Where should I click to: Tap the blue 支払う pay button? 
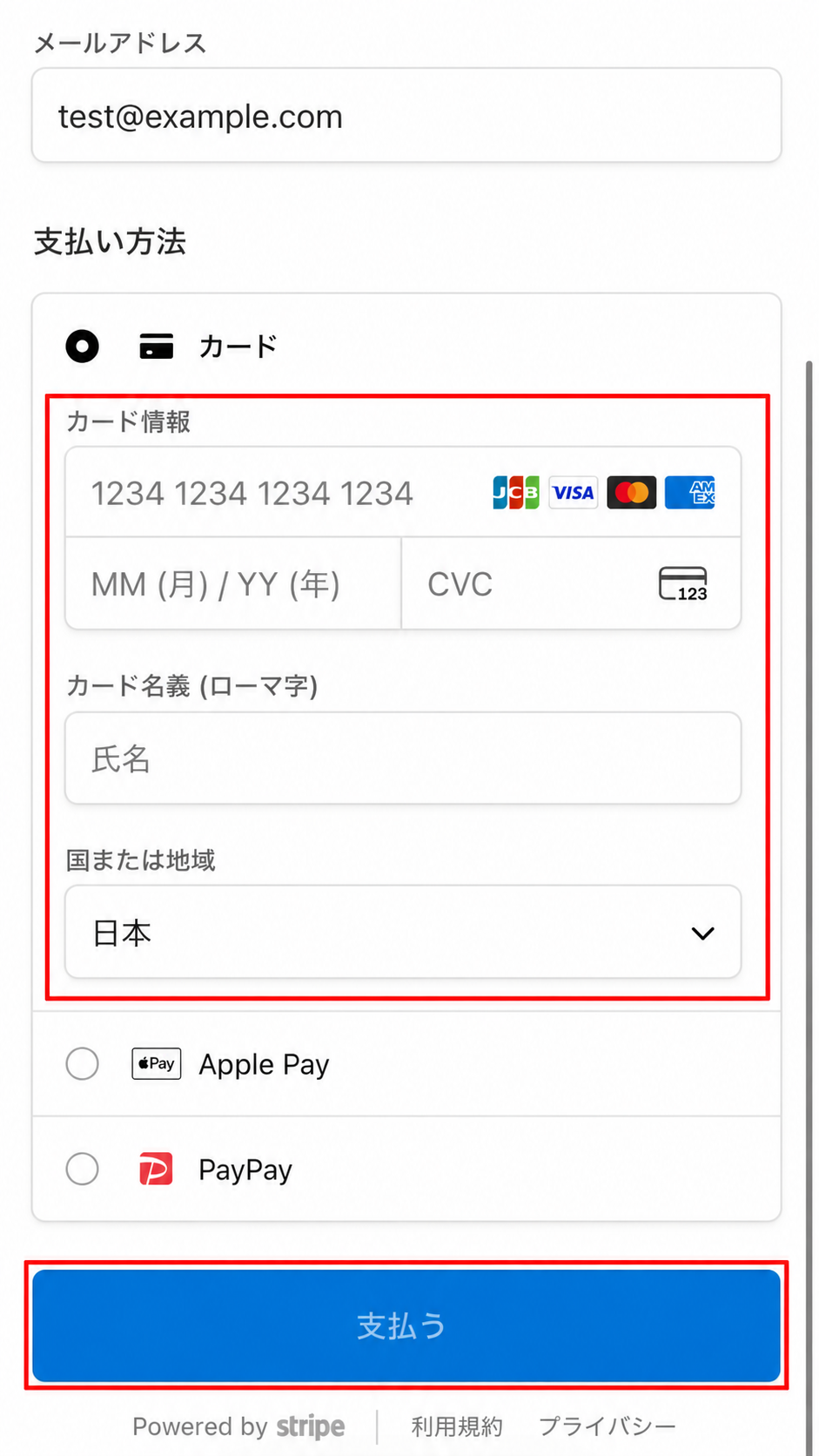406,1326
